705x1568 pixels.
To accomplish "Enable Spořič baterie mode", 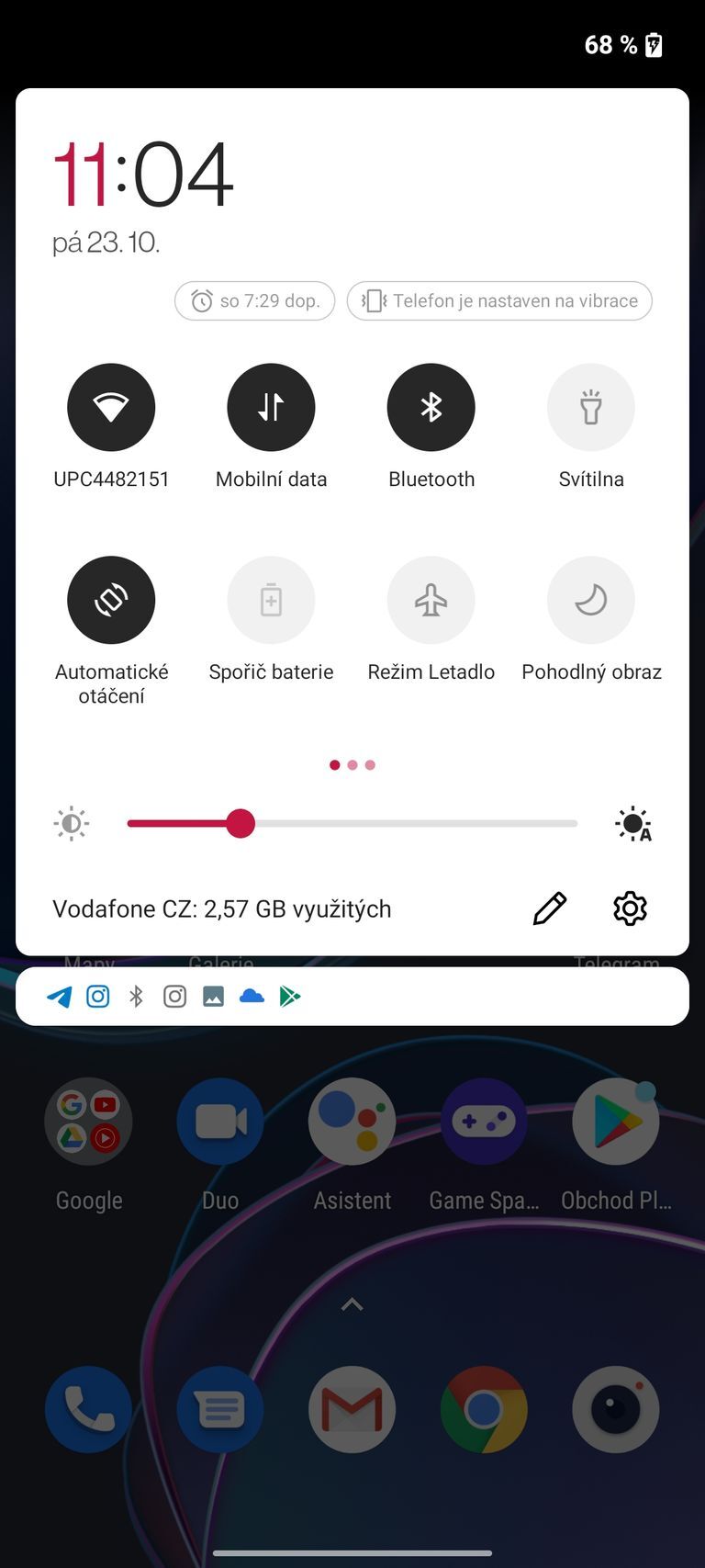I will coord(271,600).
